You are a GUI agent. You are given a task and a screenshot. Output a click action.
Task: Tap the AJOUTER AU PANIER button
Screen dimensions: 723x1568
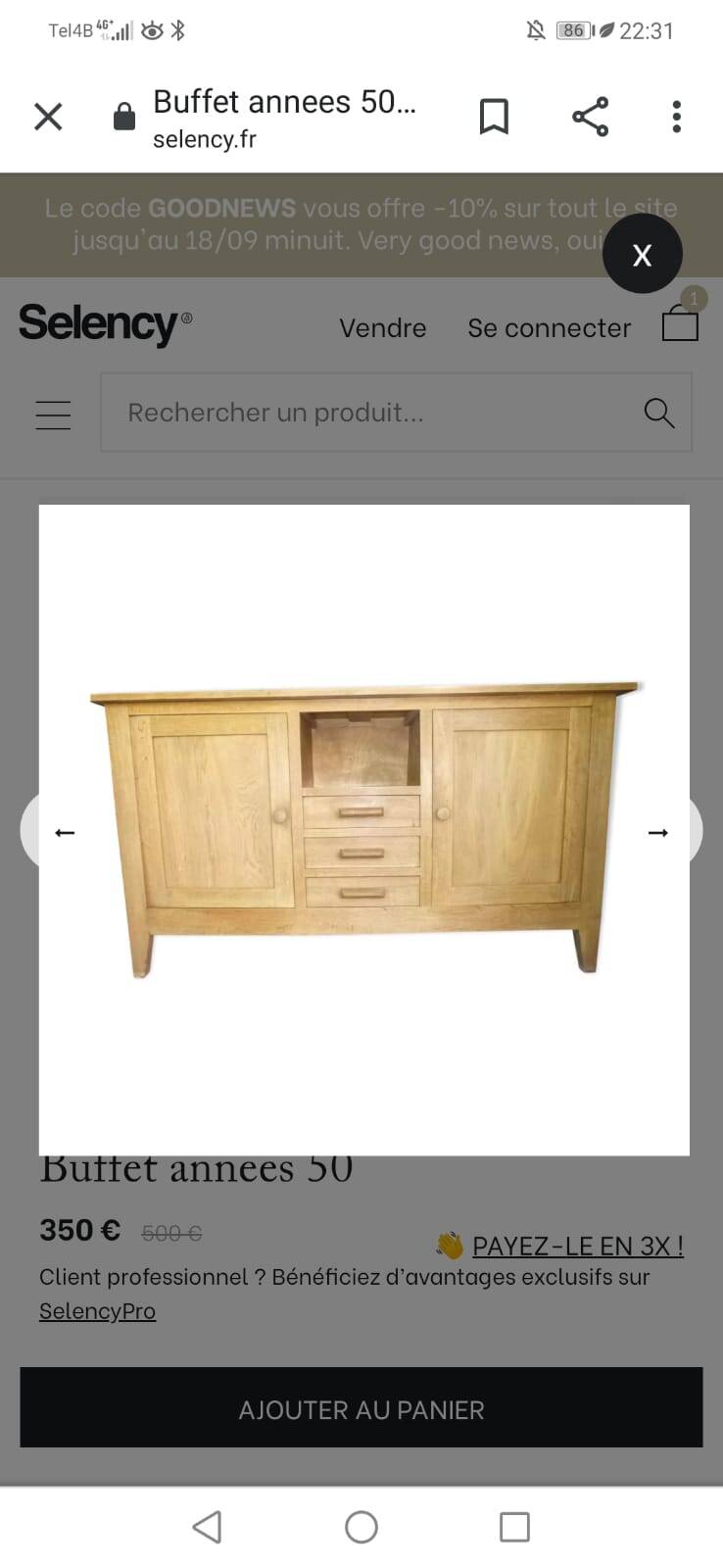coord(361,1408)
